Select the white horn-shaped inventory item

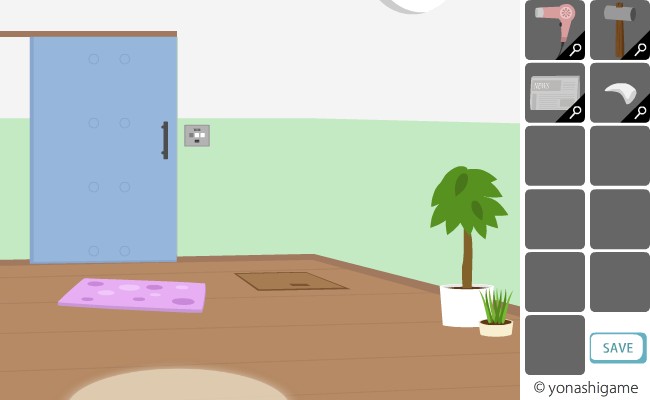tap(618, 94)
